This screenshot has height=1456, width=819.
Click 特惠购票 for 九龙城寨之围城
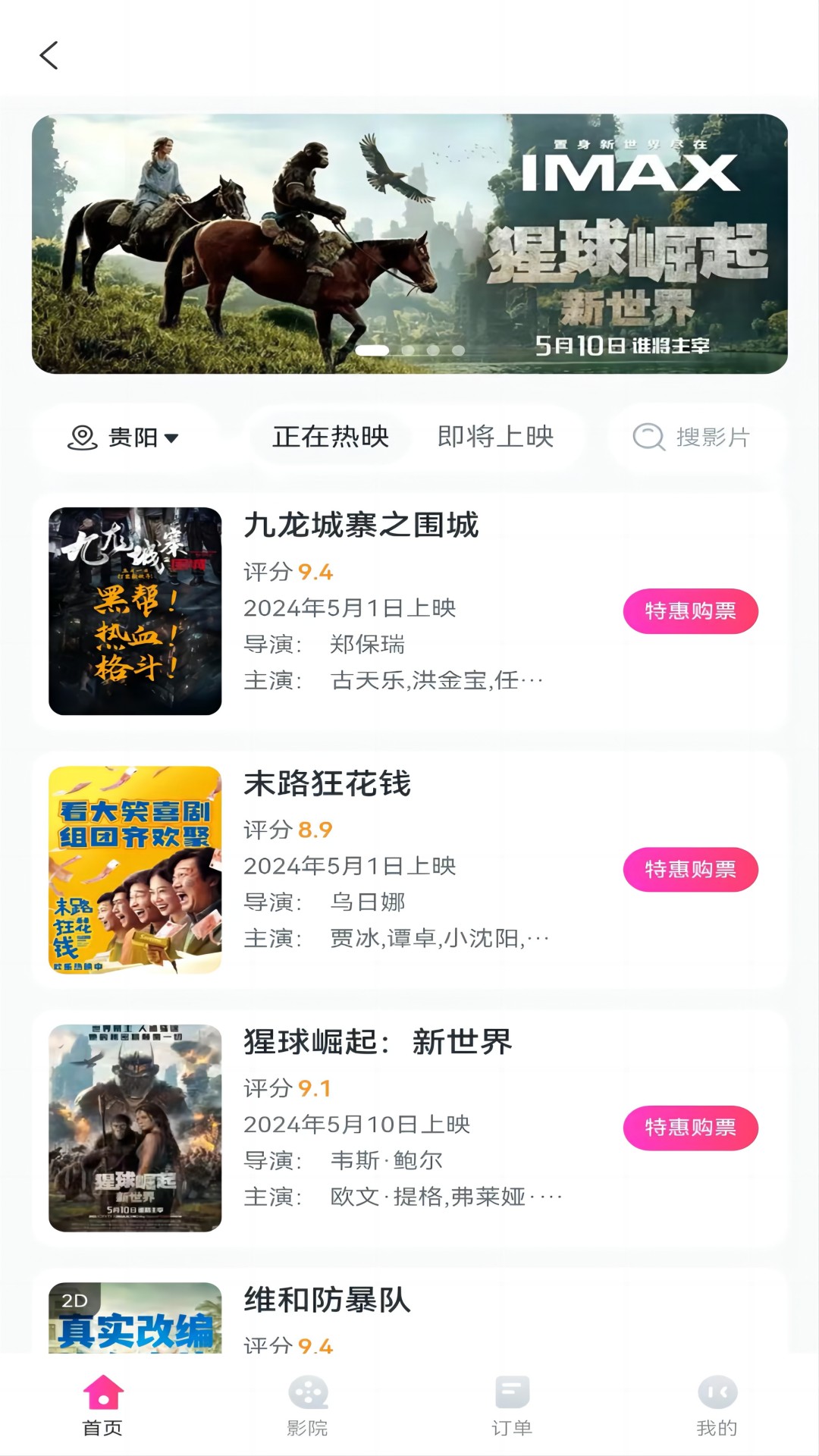pyautogui.click(x=690, y=612)
